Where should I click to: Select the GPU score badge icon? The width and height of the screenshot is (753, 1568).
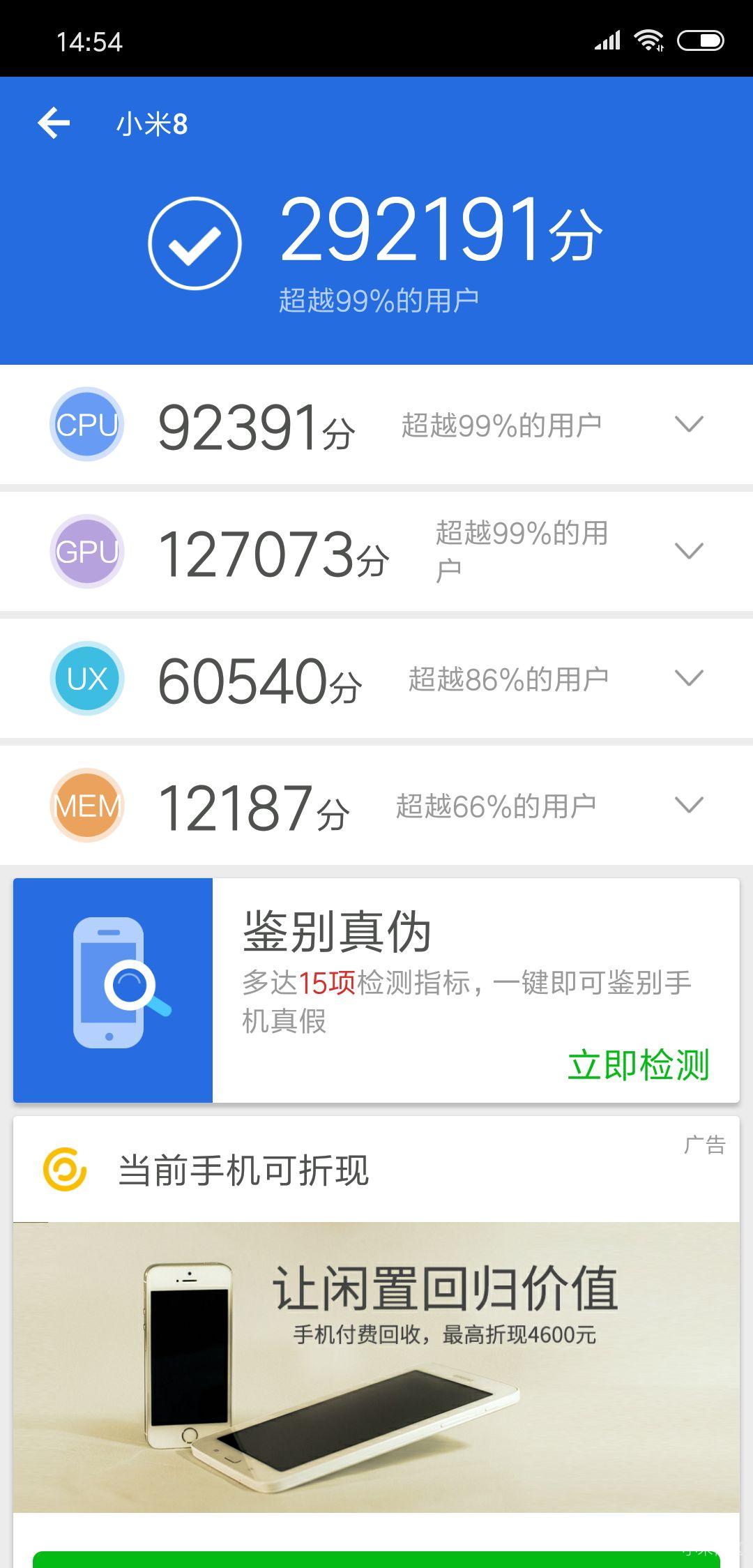pos(86,551)
